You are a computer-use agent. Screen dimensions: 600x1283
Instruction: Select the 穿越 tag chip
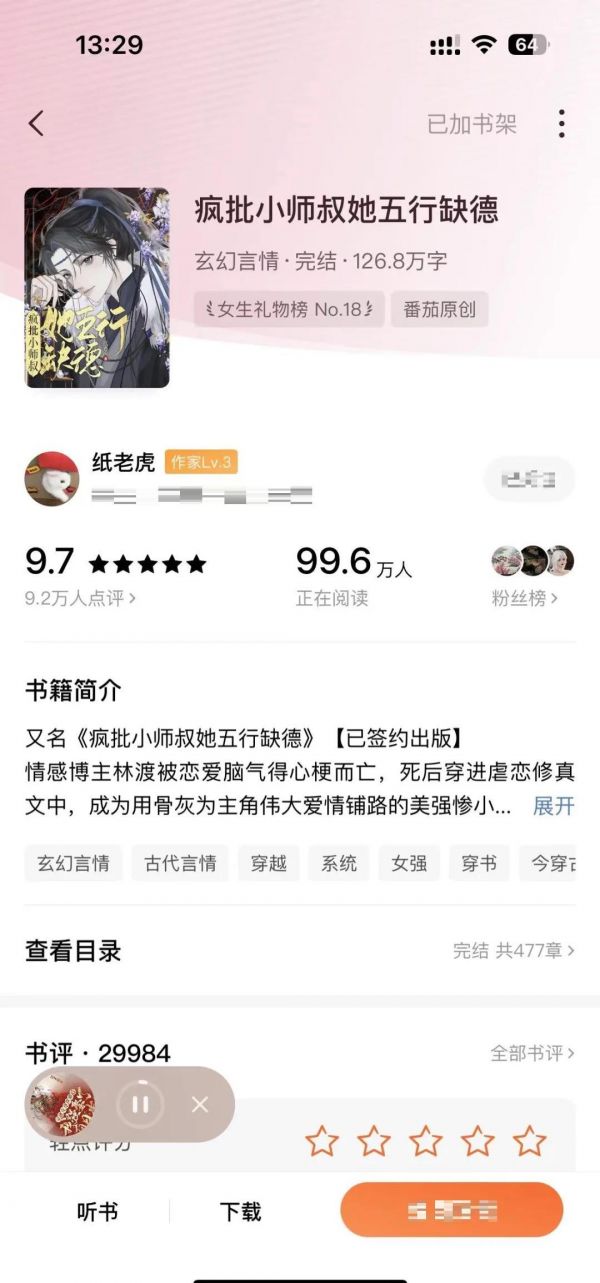coord(268,863)
